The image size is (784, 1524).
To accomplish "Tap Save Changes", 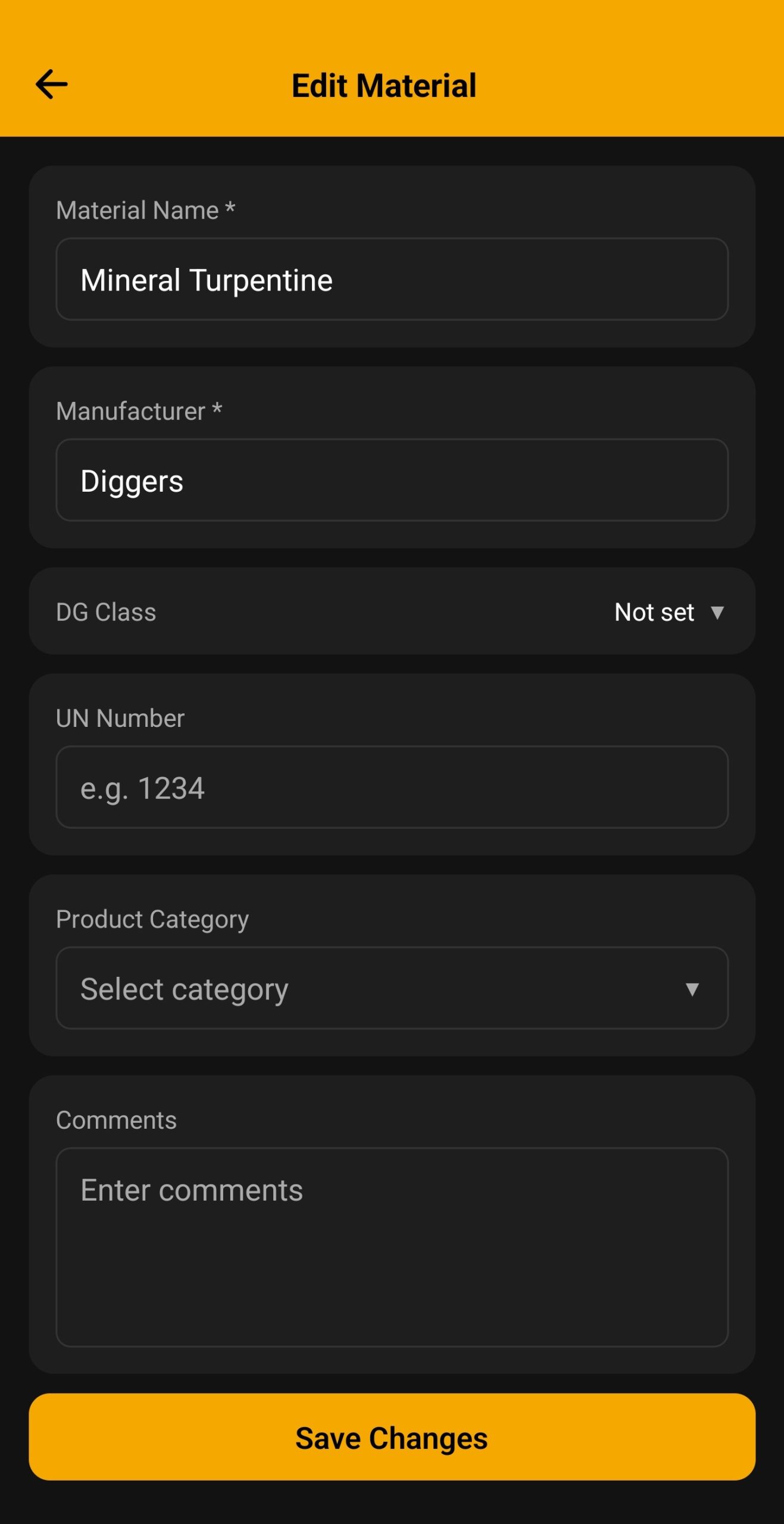I will 392,1438.
